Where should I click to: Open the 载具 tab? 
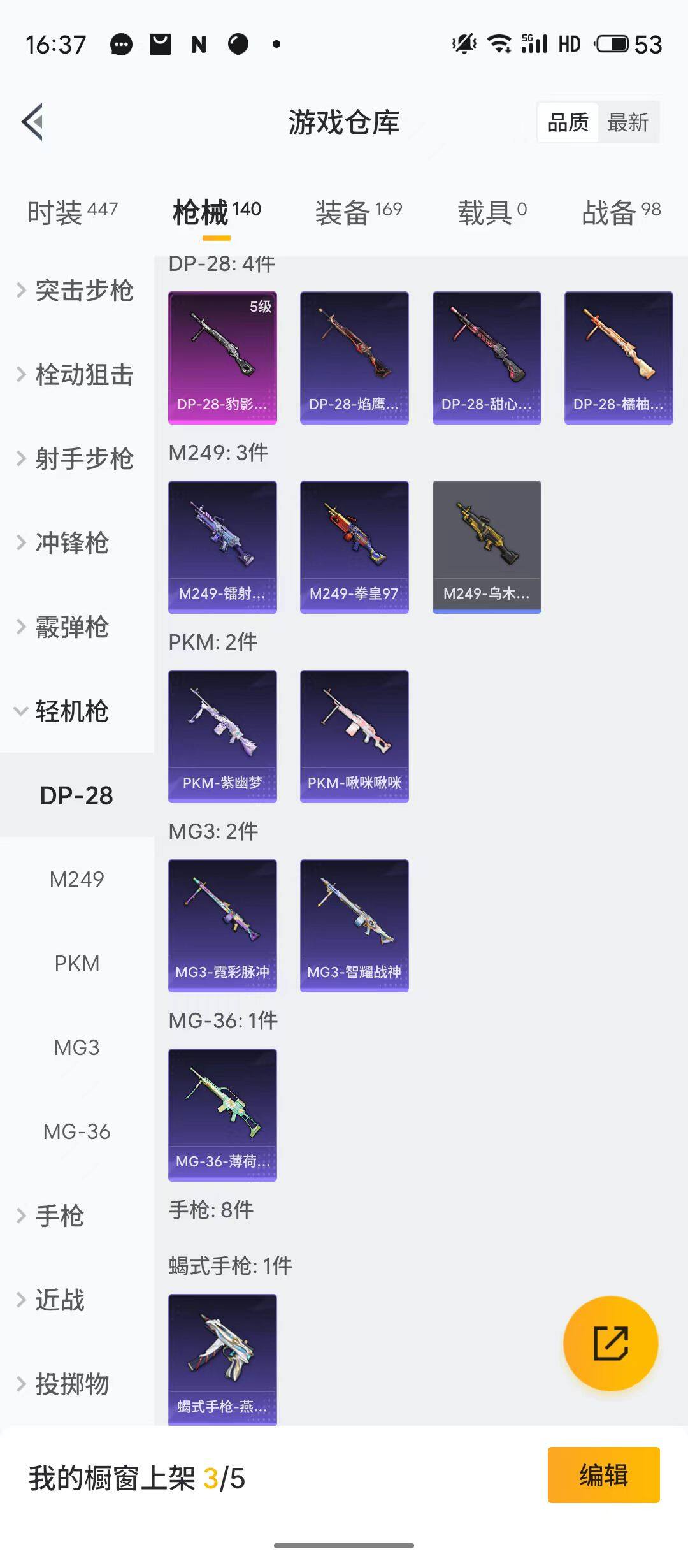point(491,212)
